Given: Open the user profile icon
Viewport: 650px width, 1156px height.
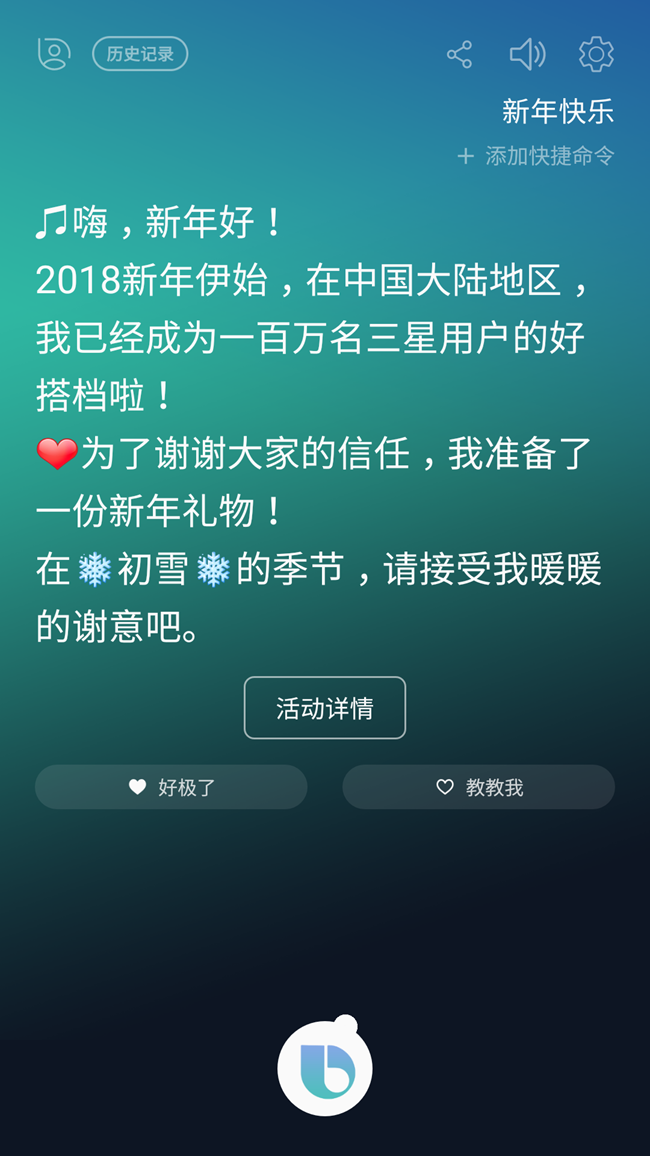Looking at the screenshot, I should pos(54,54).
